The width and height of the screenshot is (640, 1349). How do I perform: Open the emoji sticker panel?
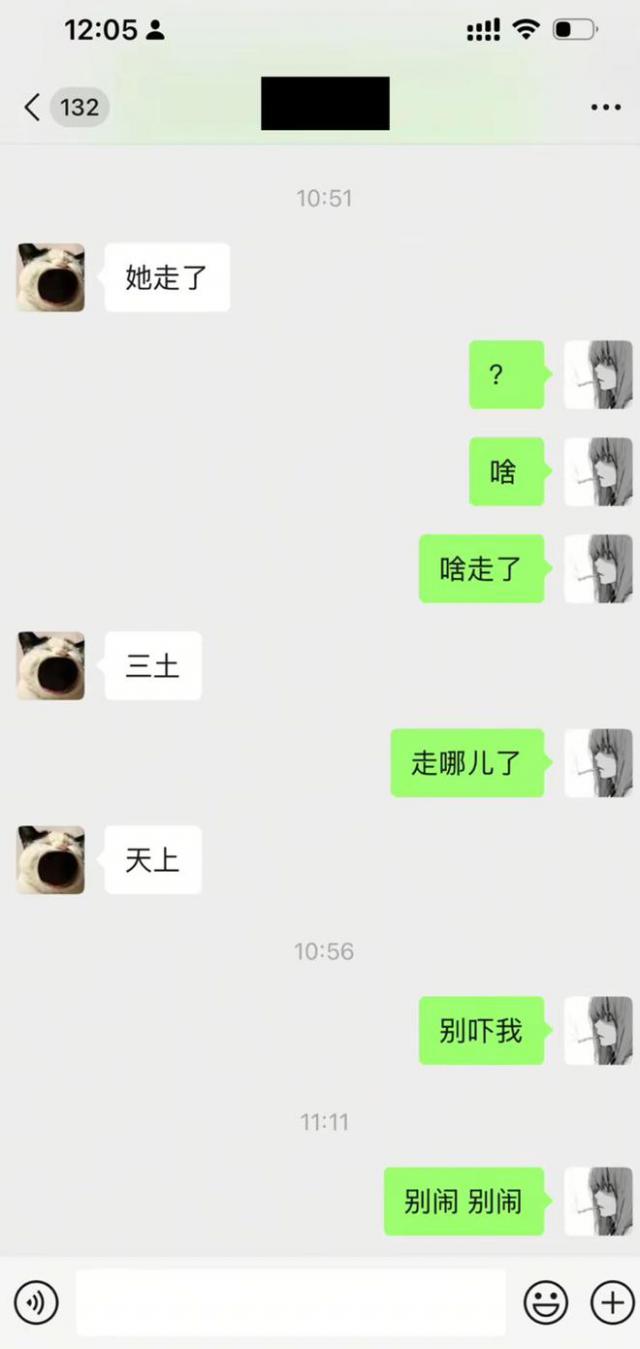pyautogui.click(x=546, y=1302)
